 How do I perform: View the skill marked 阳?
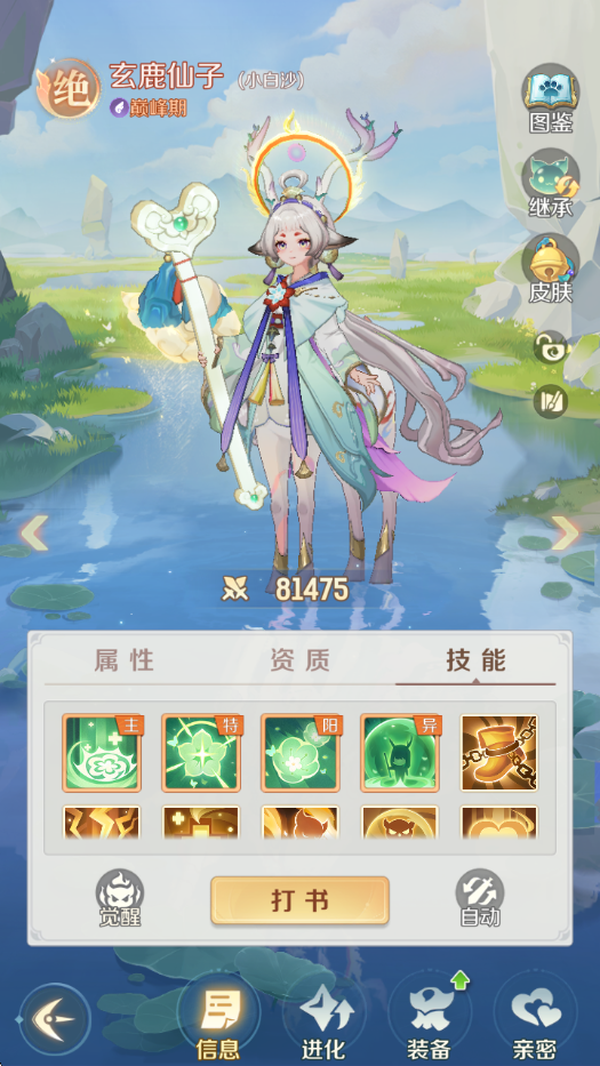click(x=300, y=753)
